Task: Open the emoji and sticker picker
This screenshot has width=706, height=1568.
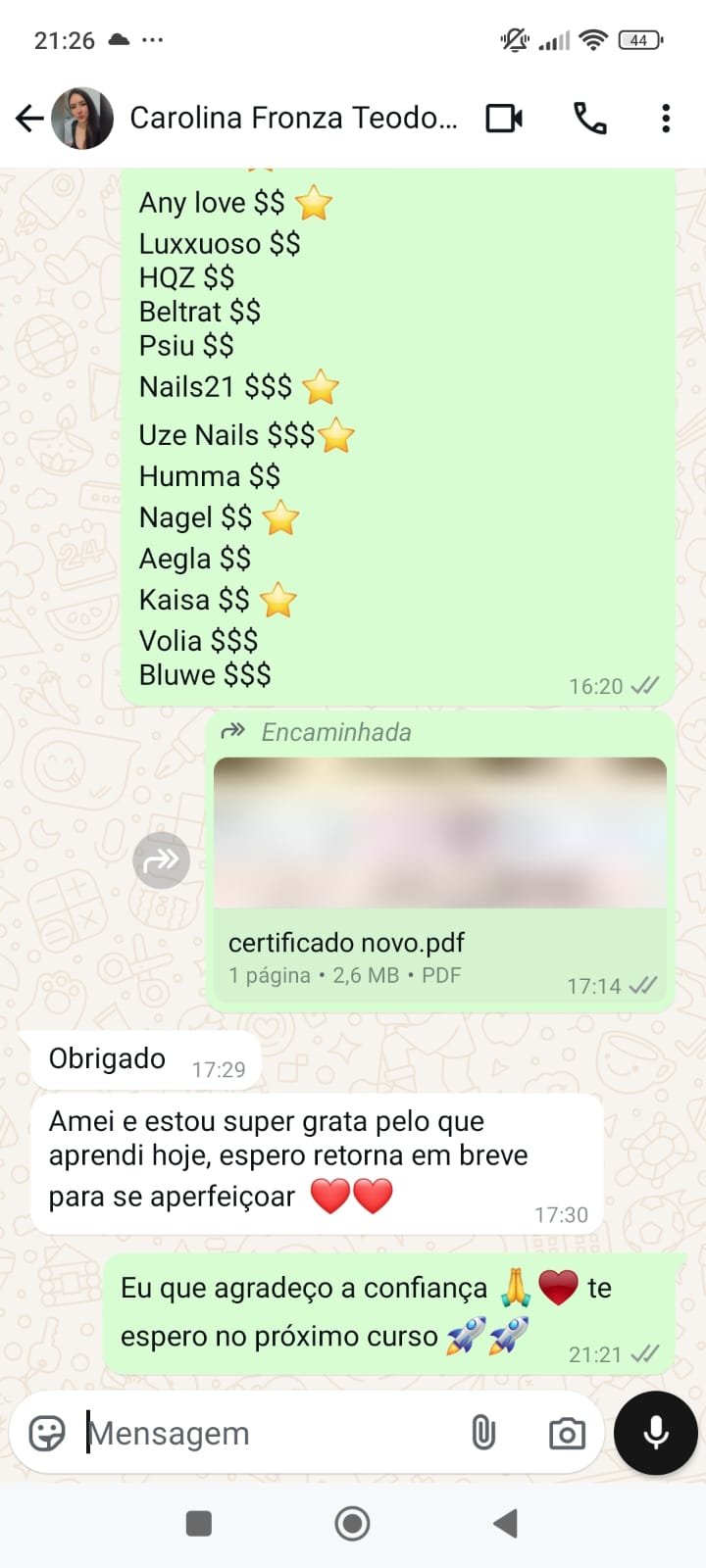Action: click(47, 1433)
